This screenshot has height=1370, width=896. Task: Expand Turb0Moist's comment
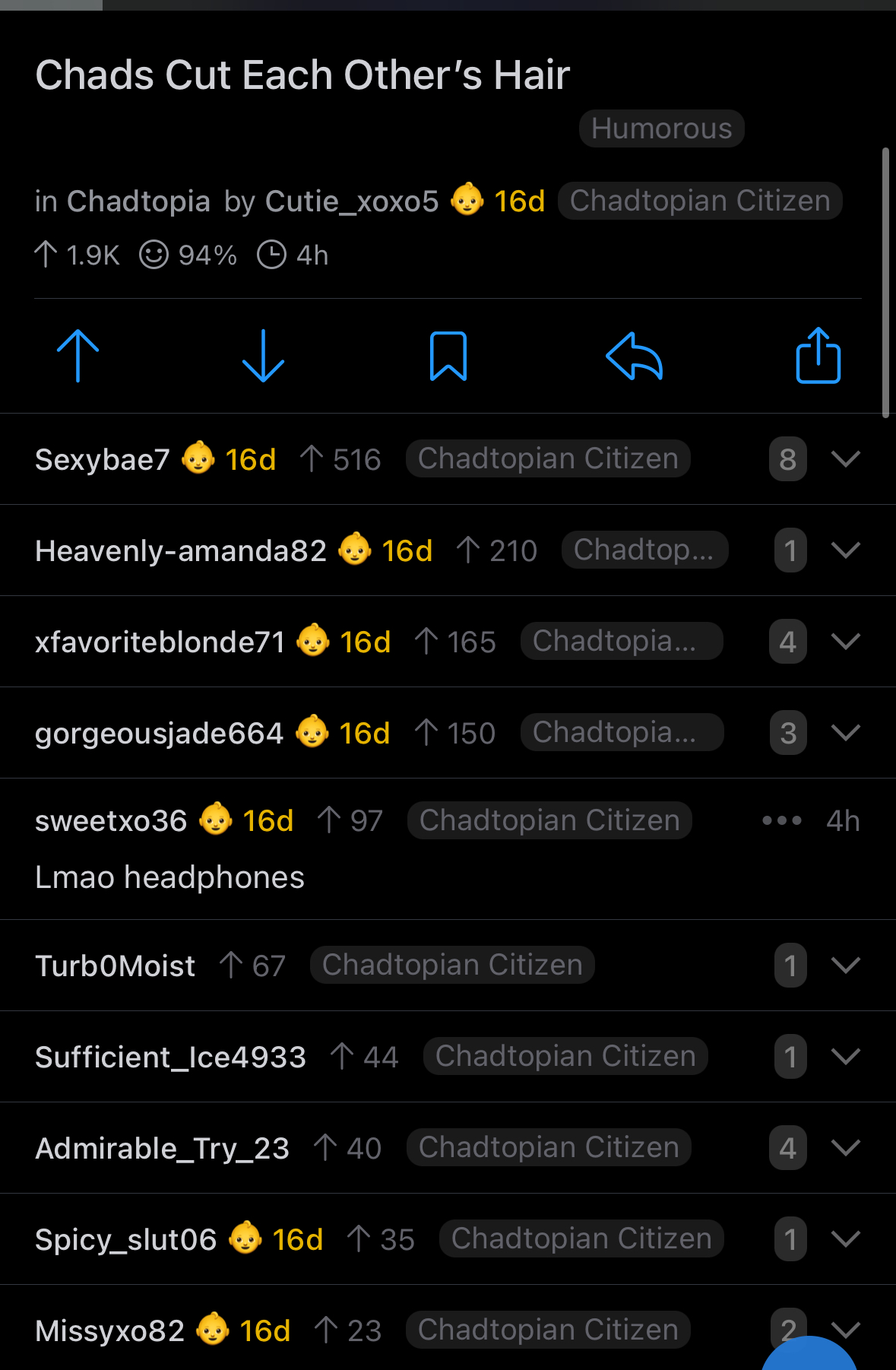[845, 966]
